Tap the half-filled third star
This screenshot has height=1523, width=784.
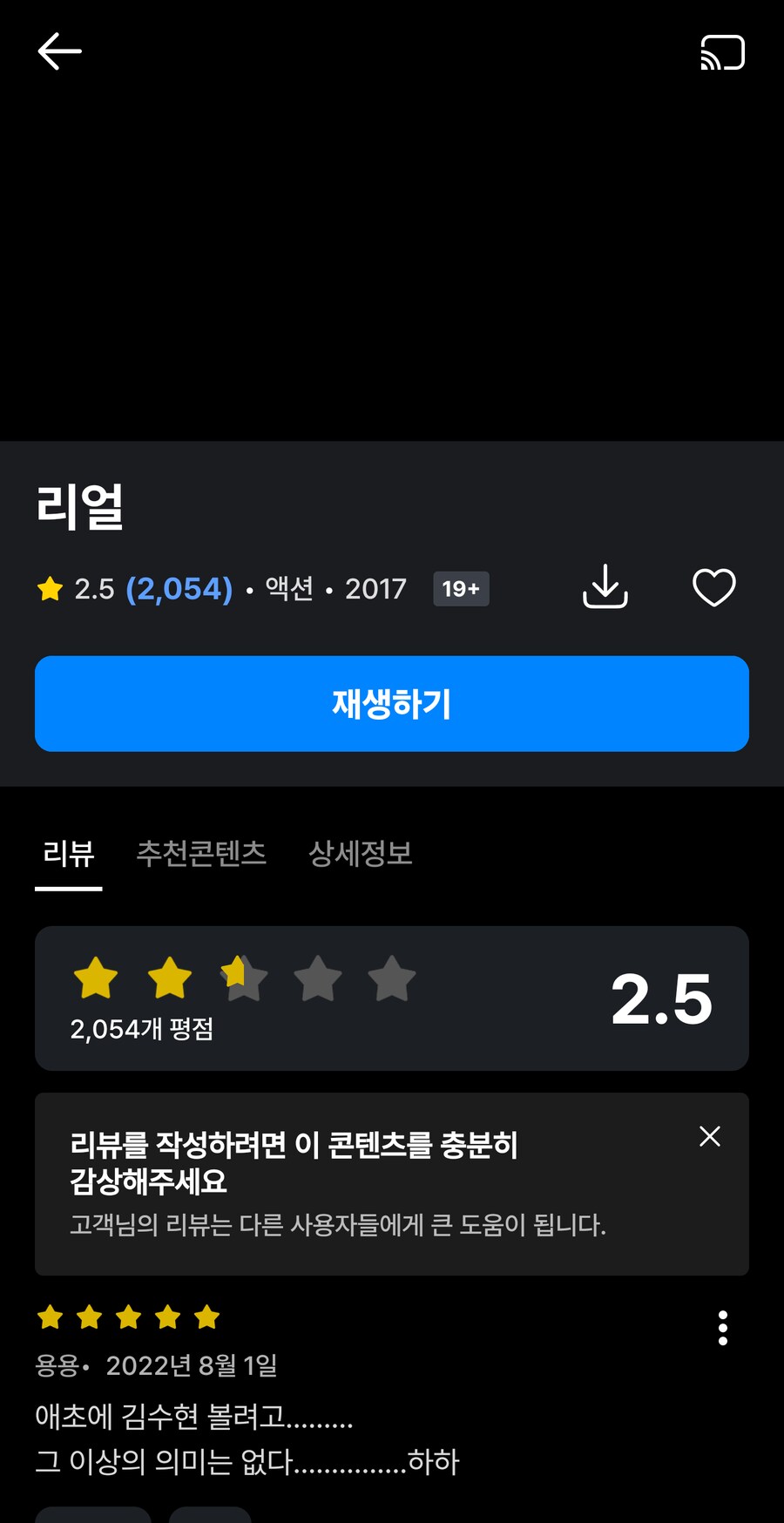[244, 978]
